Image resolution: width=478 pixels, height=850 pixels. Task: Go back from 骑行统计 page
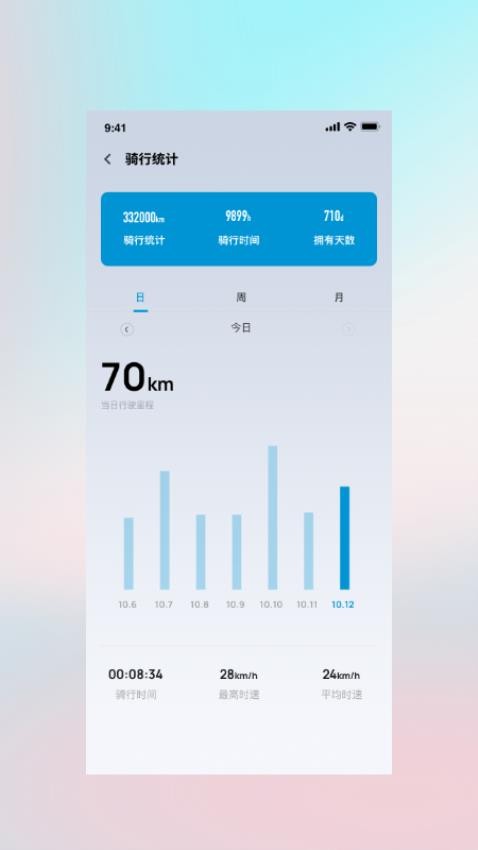click(107, 159)
